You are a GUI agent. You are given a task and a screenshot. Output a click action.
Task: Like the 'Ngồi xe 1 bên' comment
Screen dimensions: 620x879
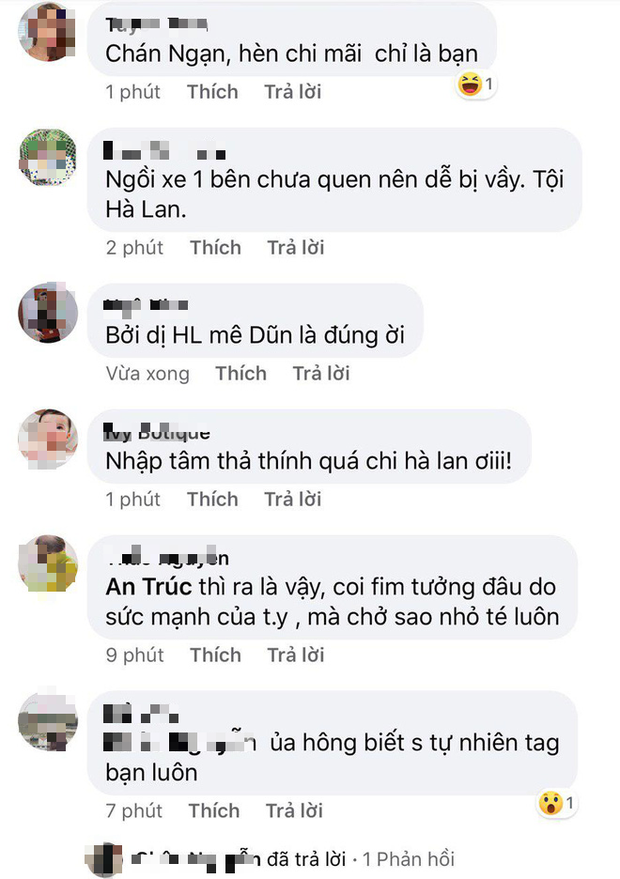click(x=216, y=247)
